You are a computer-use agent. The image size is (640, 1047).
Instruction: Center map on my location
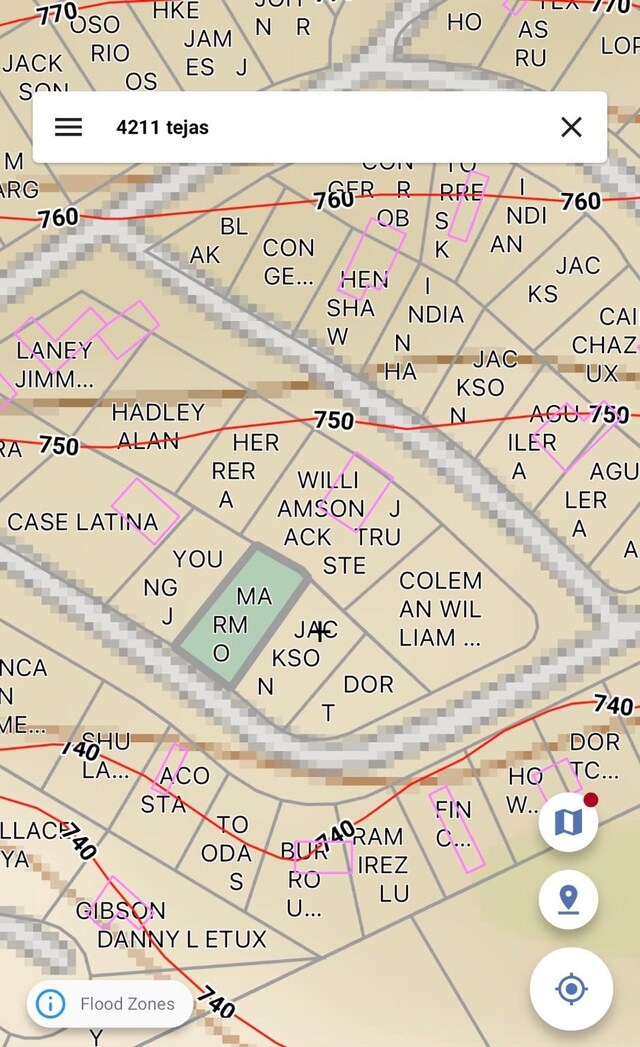pos(570,989)
